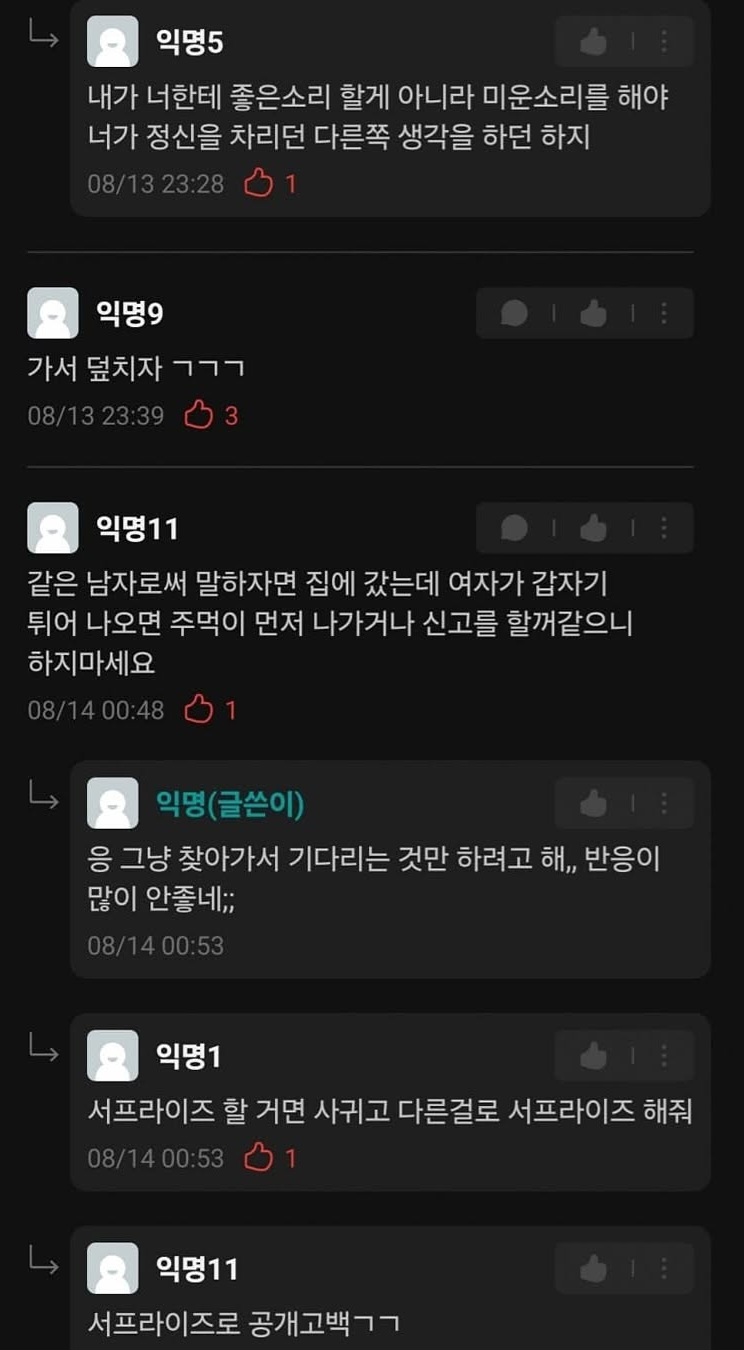The height and width of the screenshot is (1350, 744).
Task: Open more menu on '서프라이즈로 공개고백' reply
Action: coord(664,1269)
